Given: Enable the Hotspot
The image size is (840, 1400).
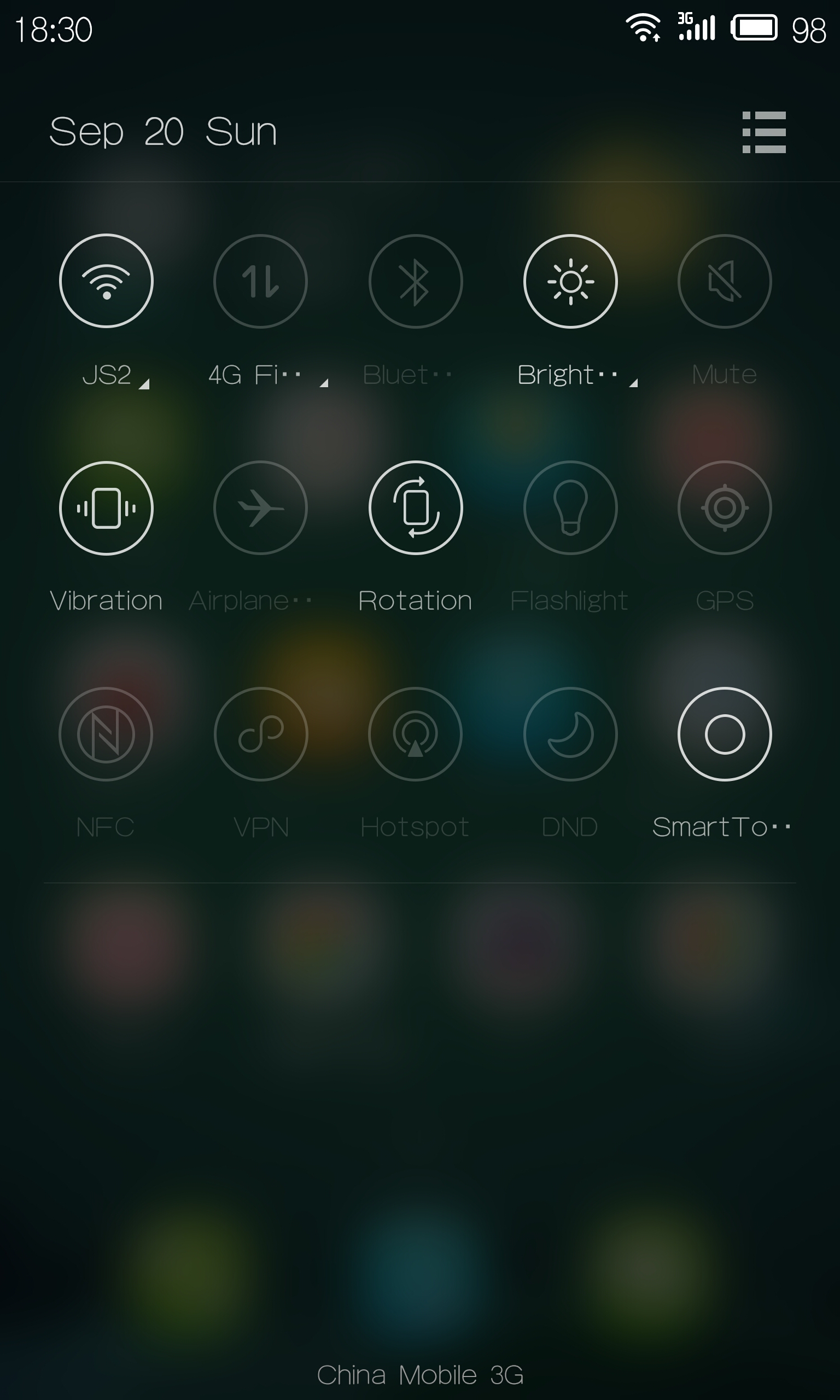Looking at the screenshot, I should pos(416,734).
